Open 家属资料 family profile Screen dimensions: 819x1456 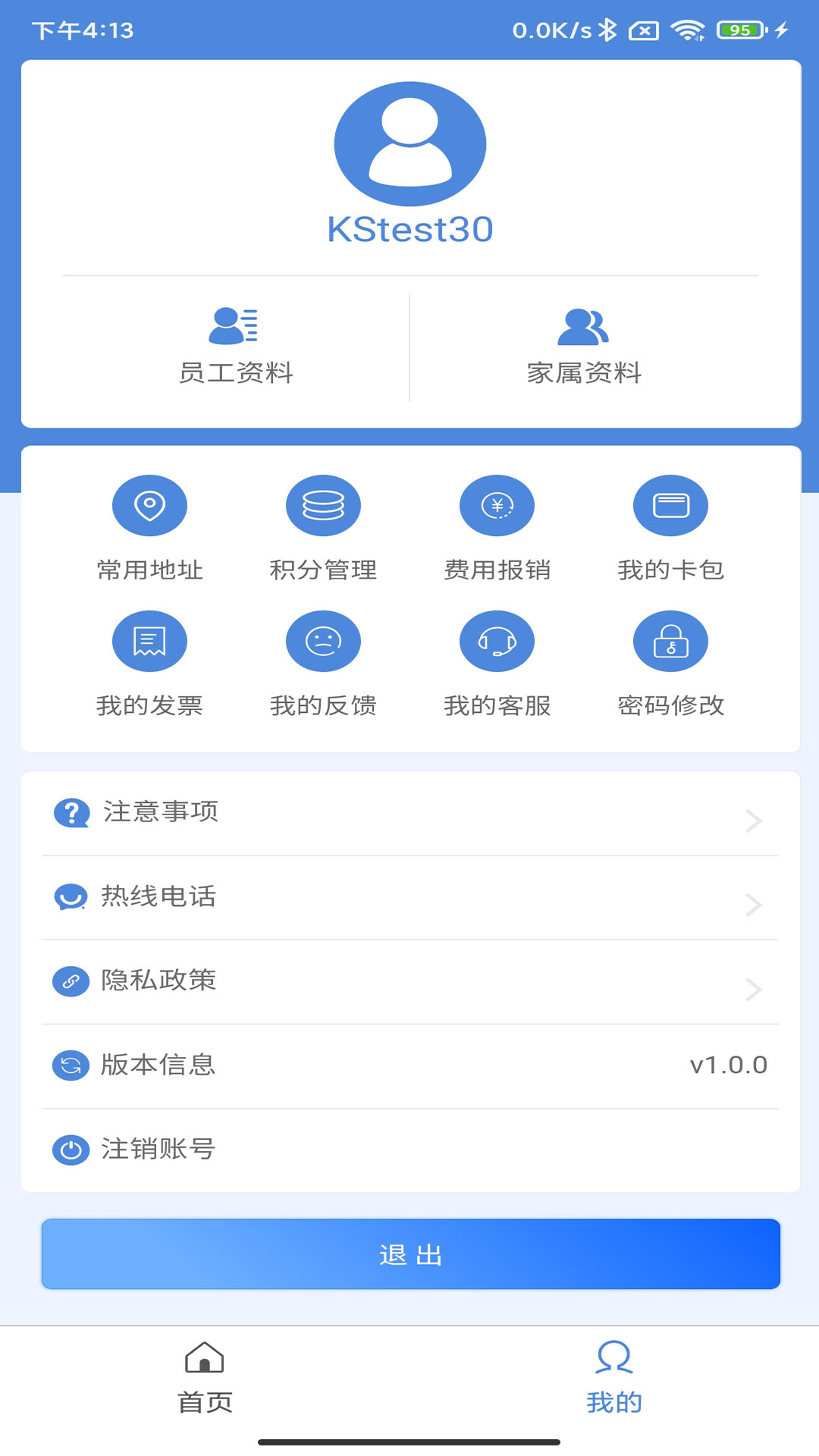point(584,347)
